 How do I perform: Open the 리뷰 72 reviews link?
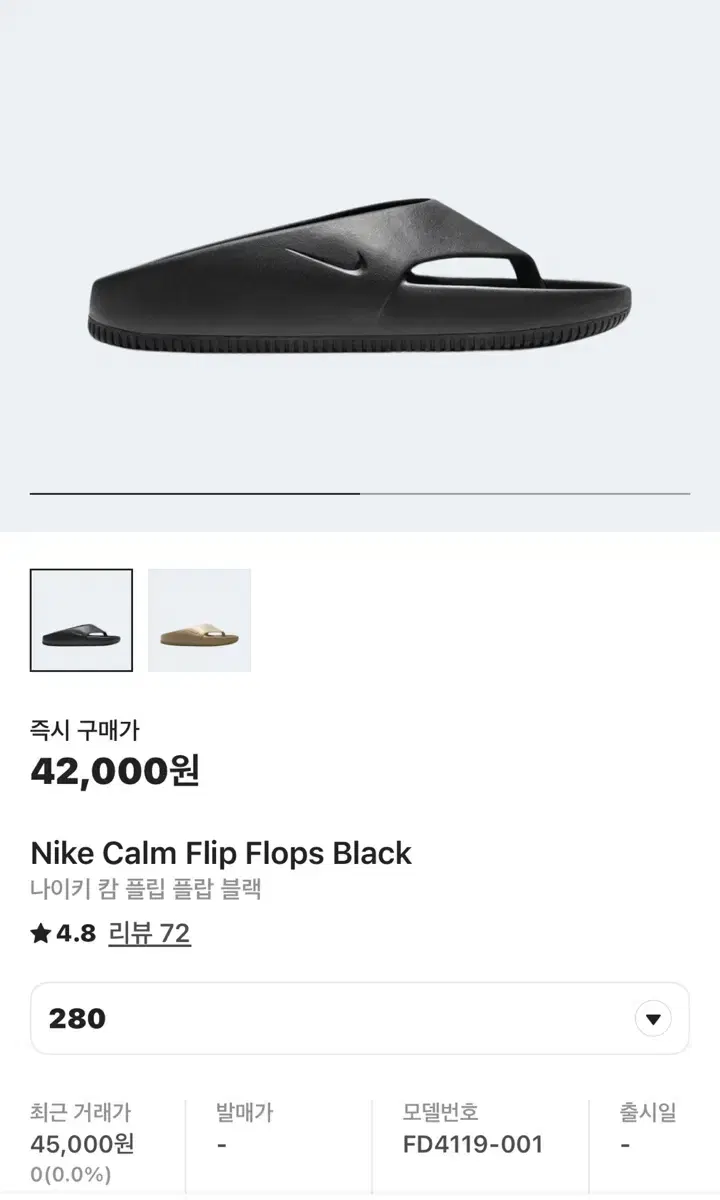point(149,933)
